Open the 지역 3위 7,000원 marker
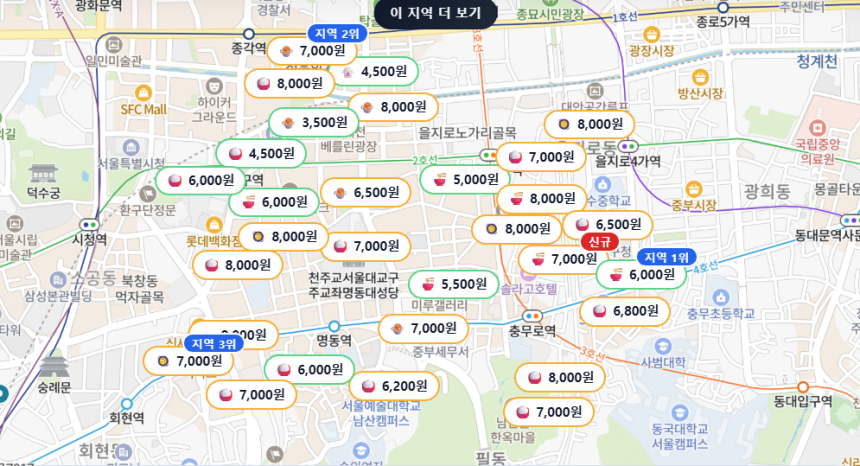This screenshot has width=860, height=466. (189, 361)
